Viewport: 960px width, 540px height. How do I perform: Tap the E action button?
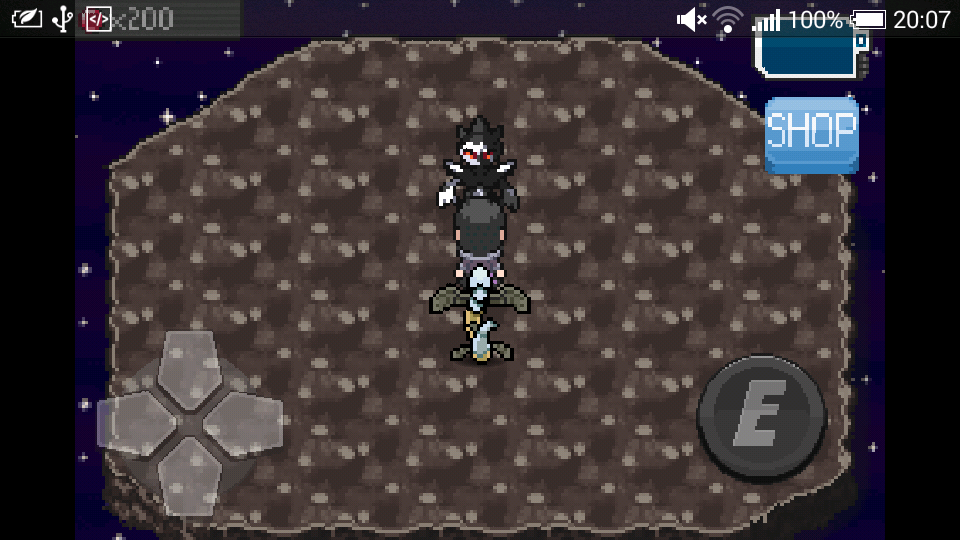pos(761,415)
